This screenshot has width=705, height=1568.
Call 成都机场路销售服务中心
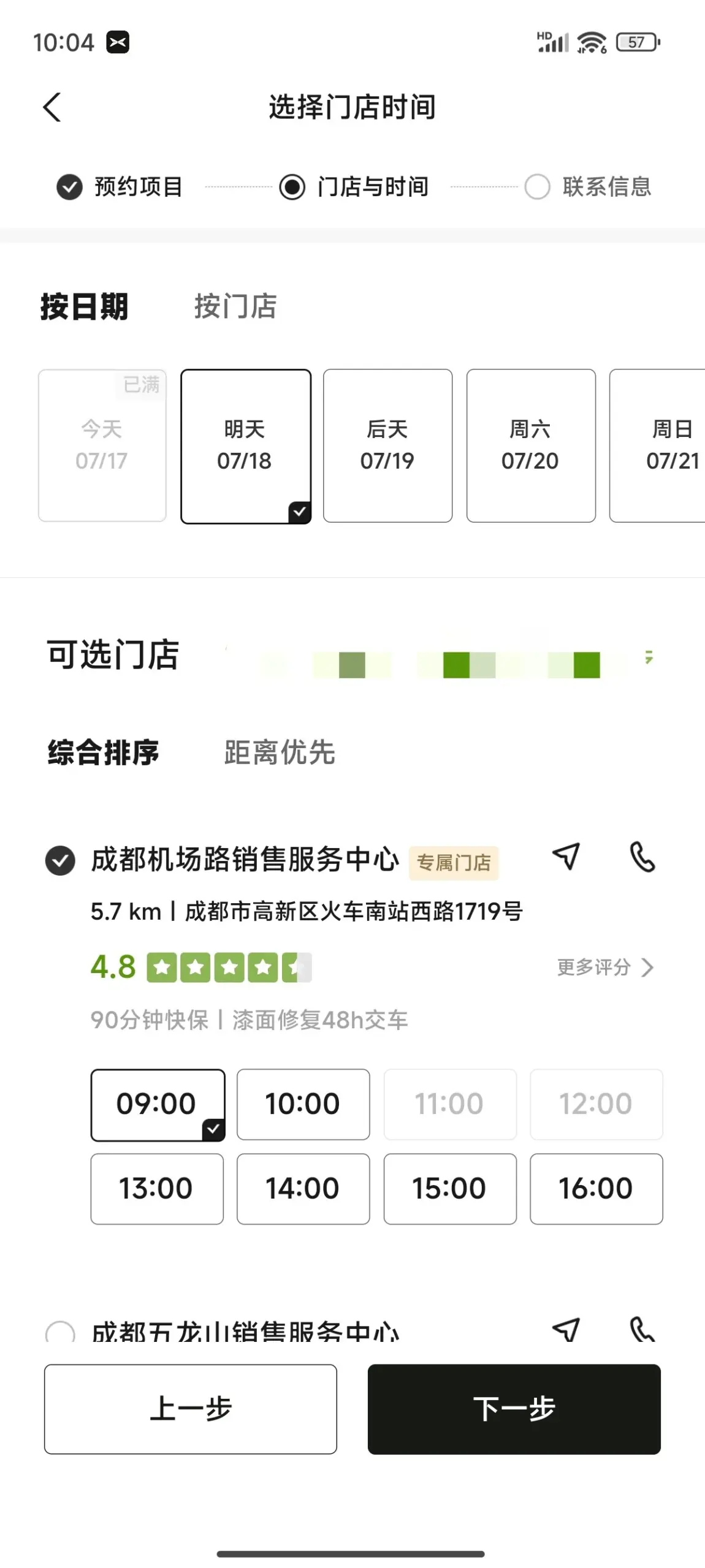click(642, 856)
